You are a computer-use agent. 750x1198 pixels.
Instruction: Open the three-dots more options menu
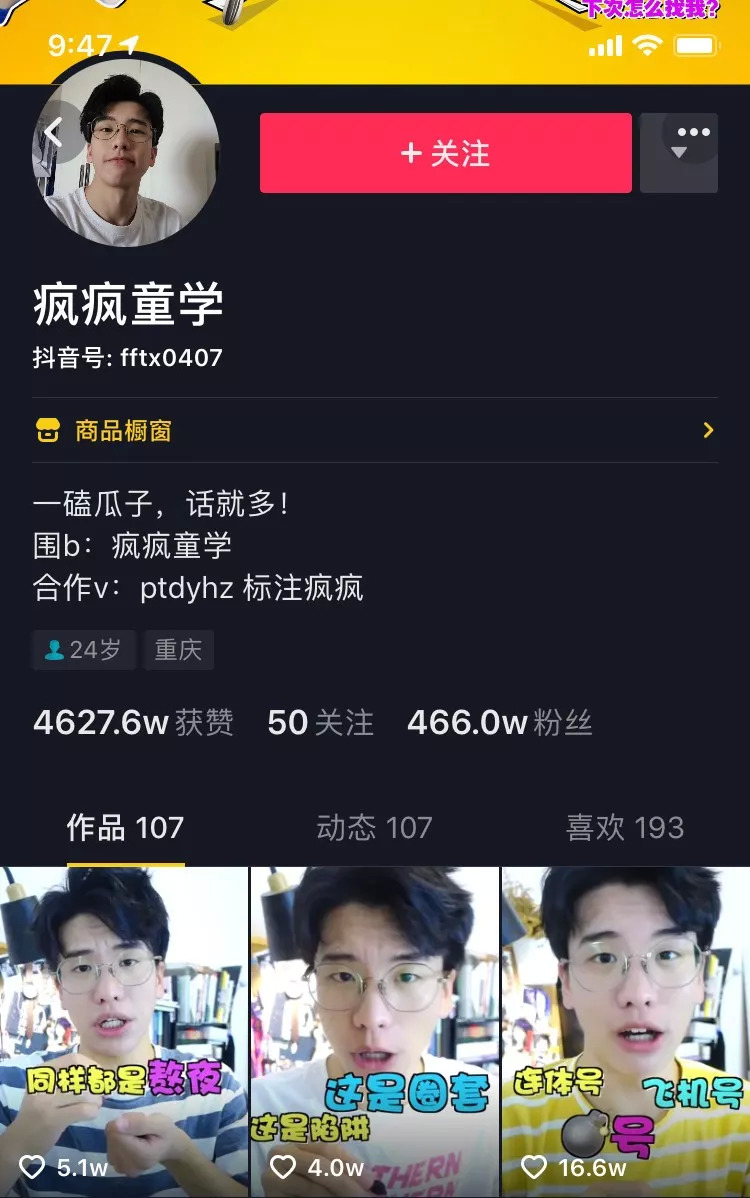(693, 132)
